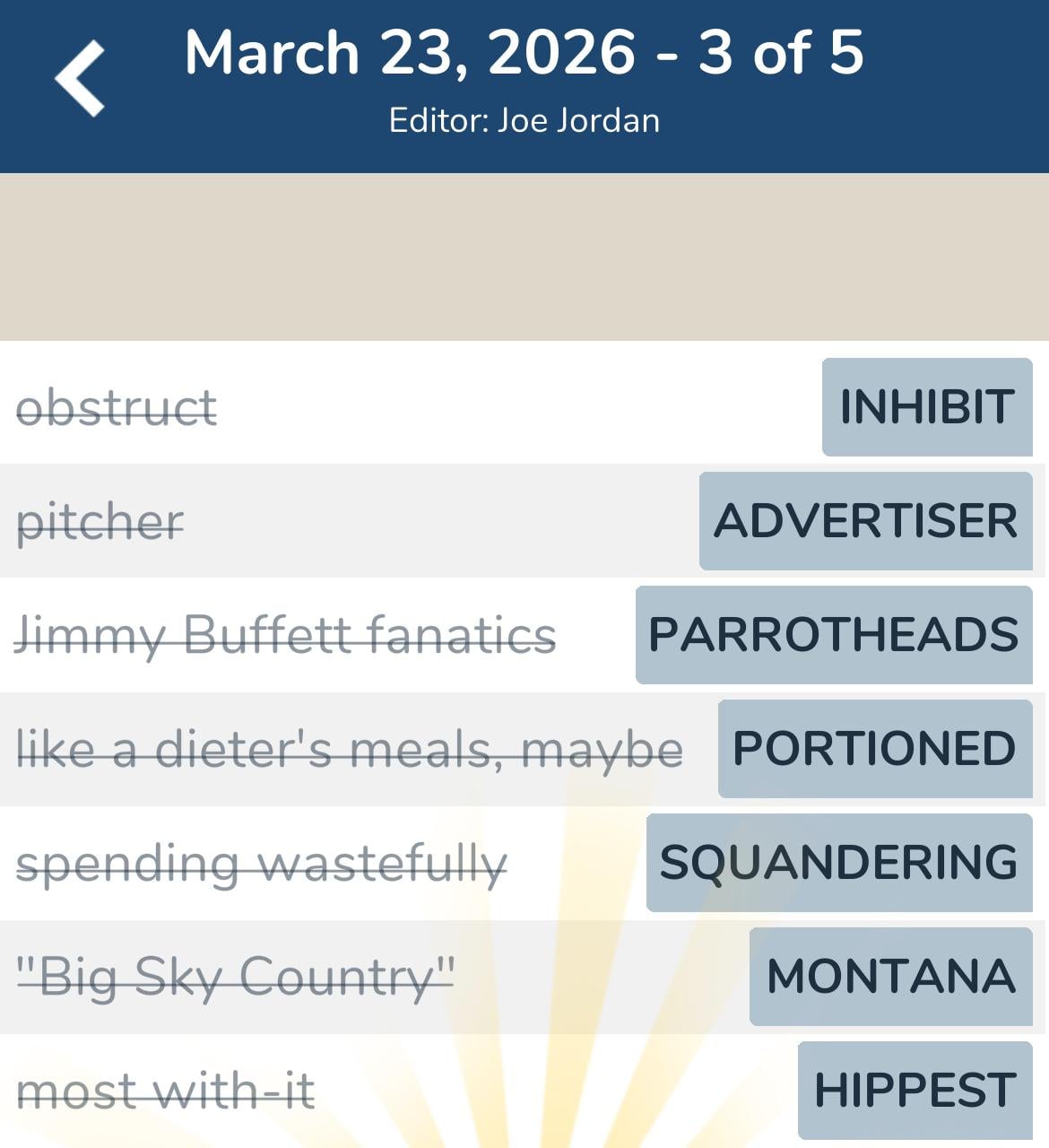
Task: Click the crossed-out clue 'obstruct'
Action: (117, 408)
